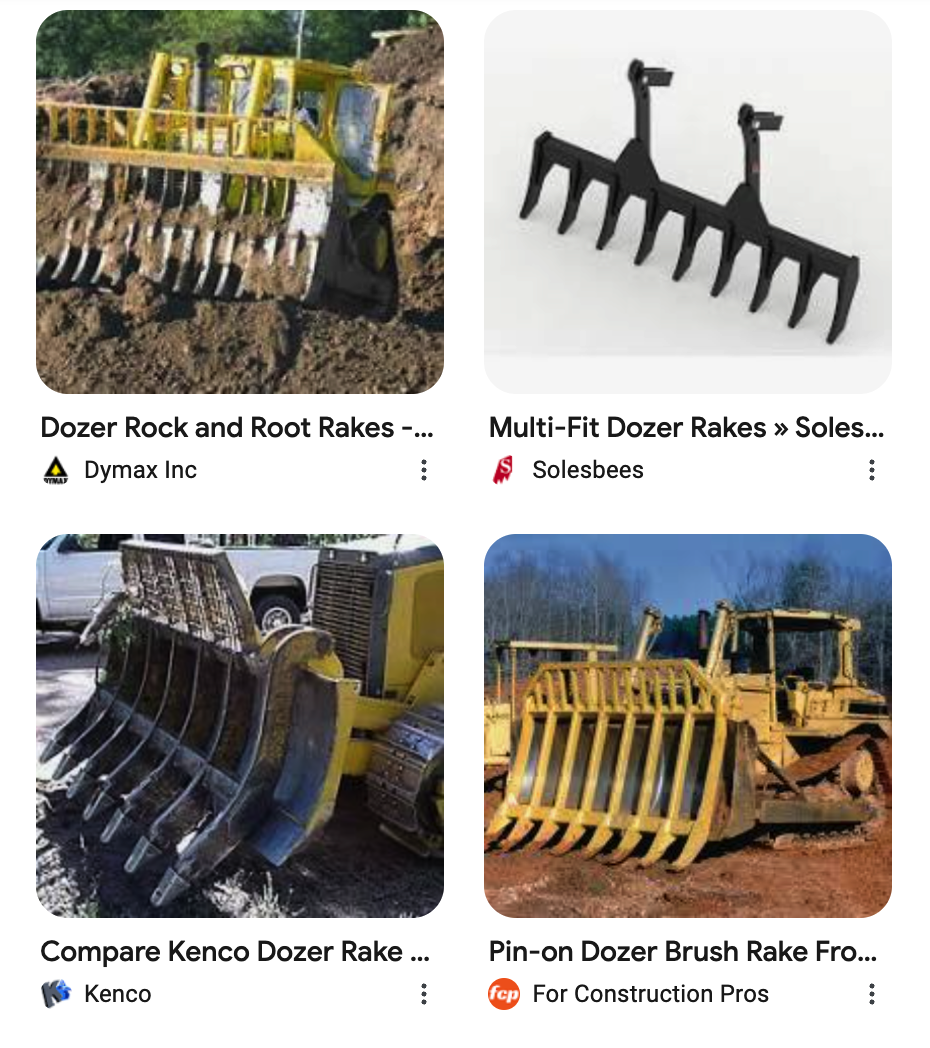Open more options for the Dymax Inc result
Viewport: 930px width, 1048px height.
click(x=424, y=470)
